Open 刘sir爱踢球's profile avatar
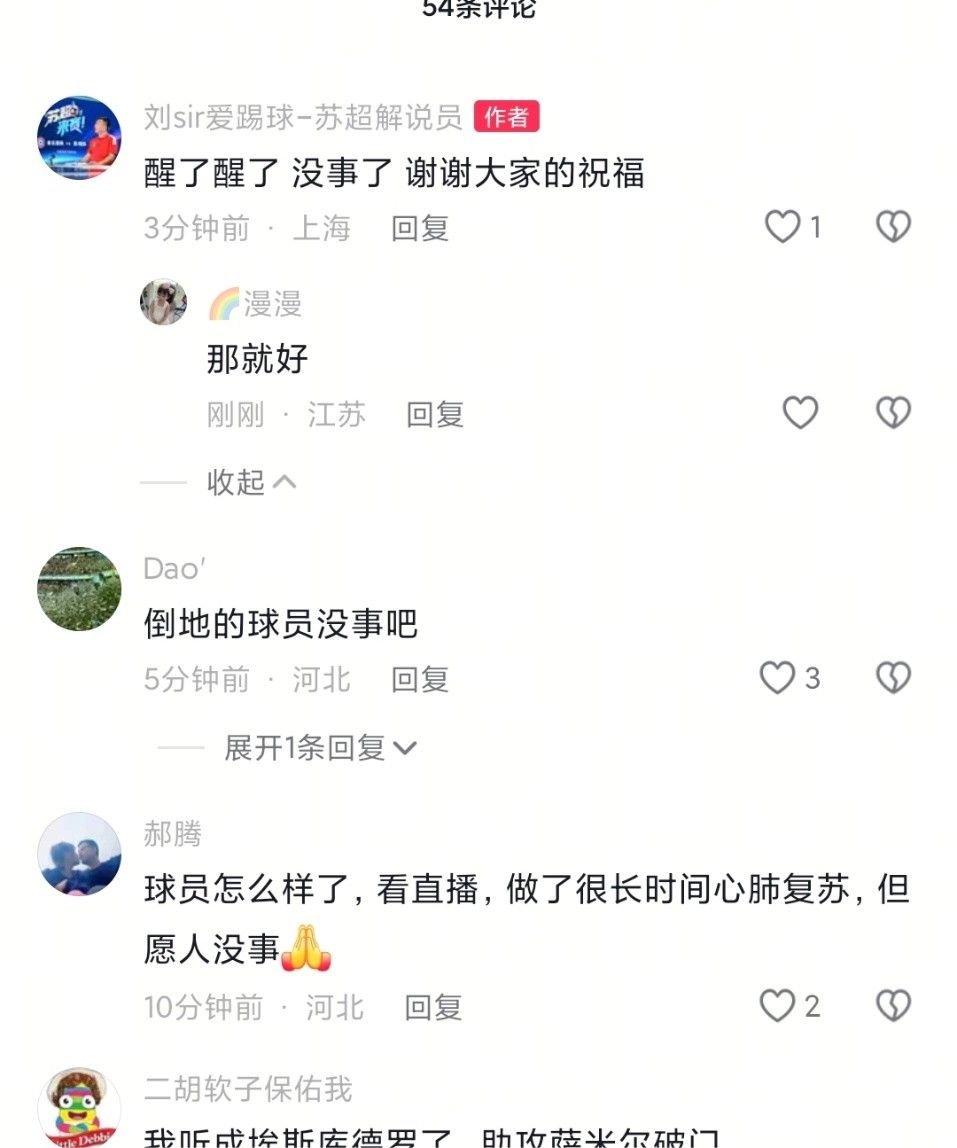The height and width of the screenshot is (1148, 957). pos(79,138)
